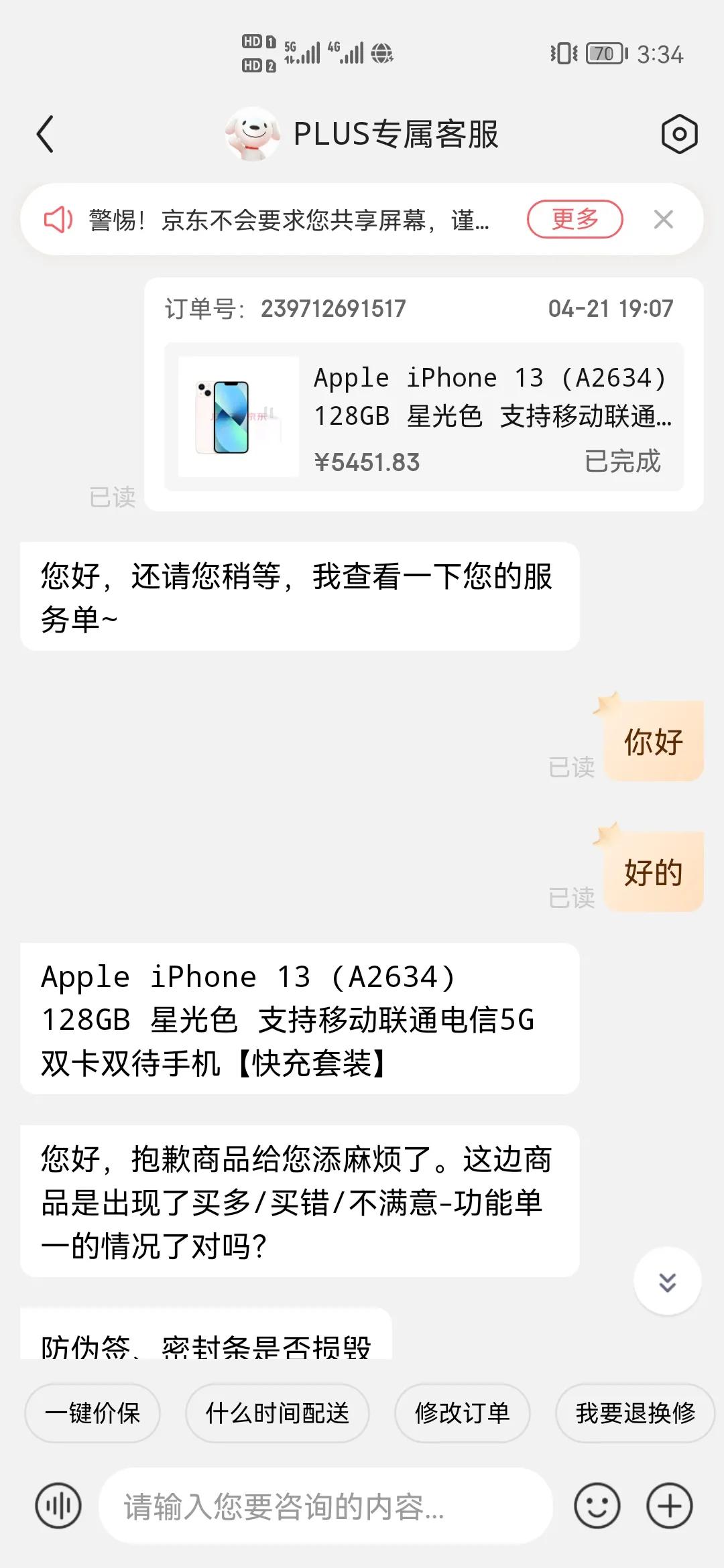Expand the warning banner via 更多

click(x=574, y=220)
